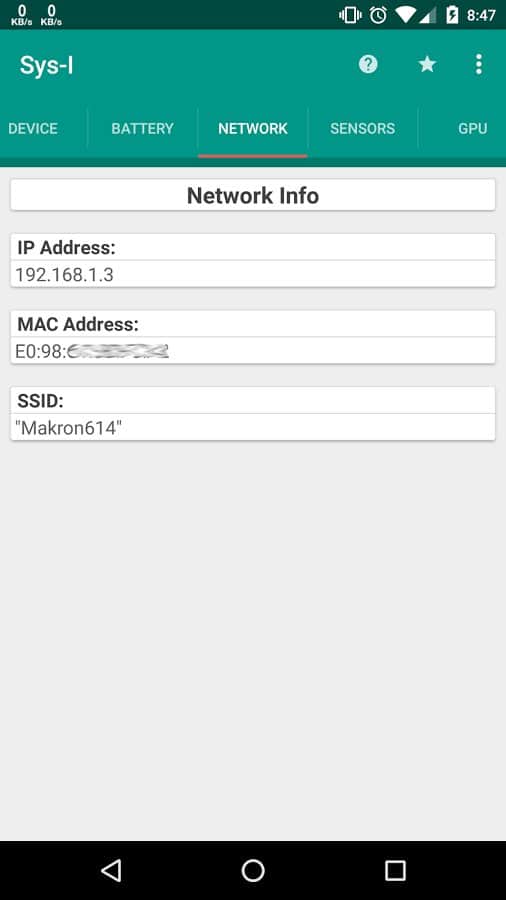506x900 pixels.
Task: Open the overflow menu
Action: click(x=478, y=64)
